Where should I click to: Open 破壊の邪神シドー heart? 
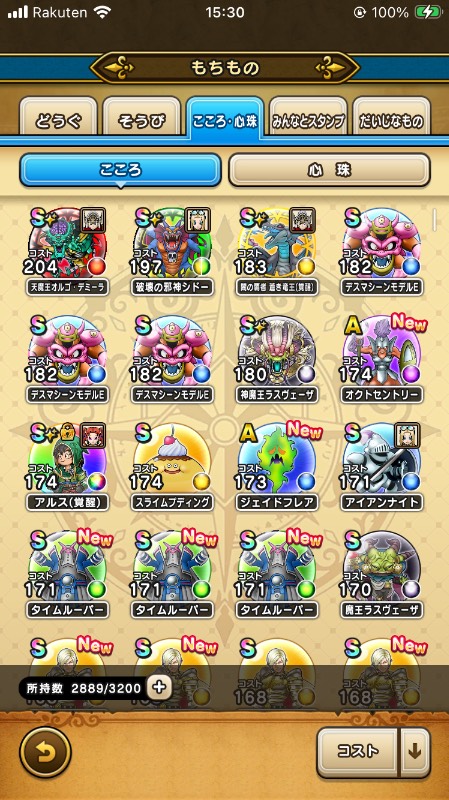point(172,251)
